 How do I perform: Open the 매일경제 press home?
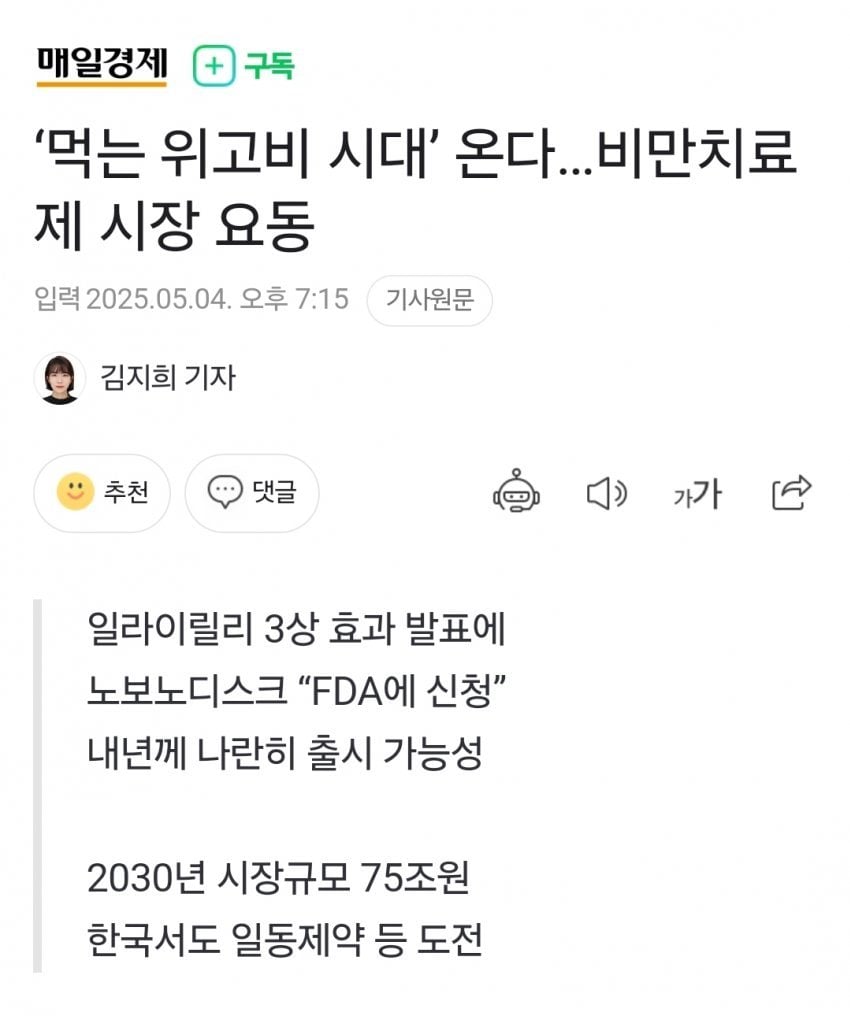pyautogui.click(x=102, y=64)
